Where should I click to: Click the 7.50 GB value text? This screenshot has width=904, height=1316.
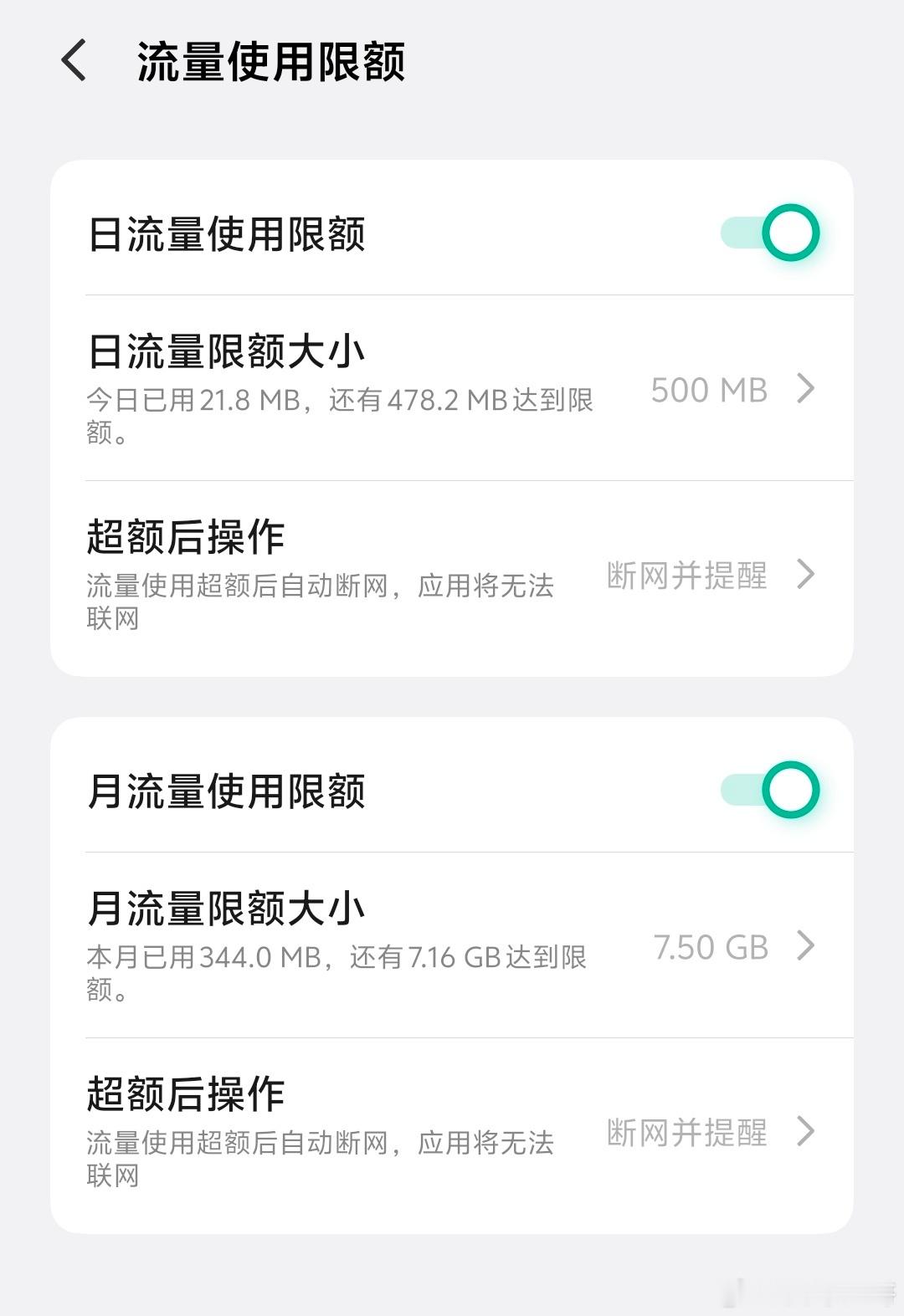(710, 947)
